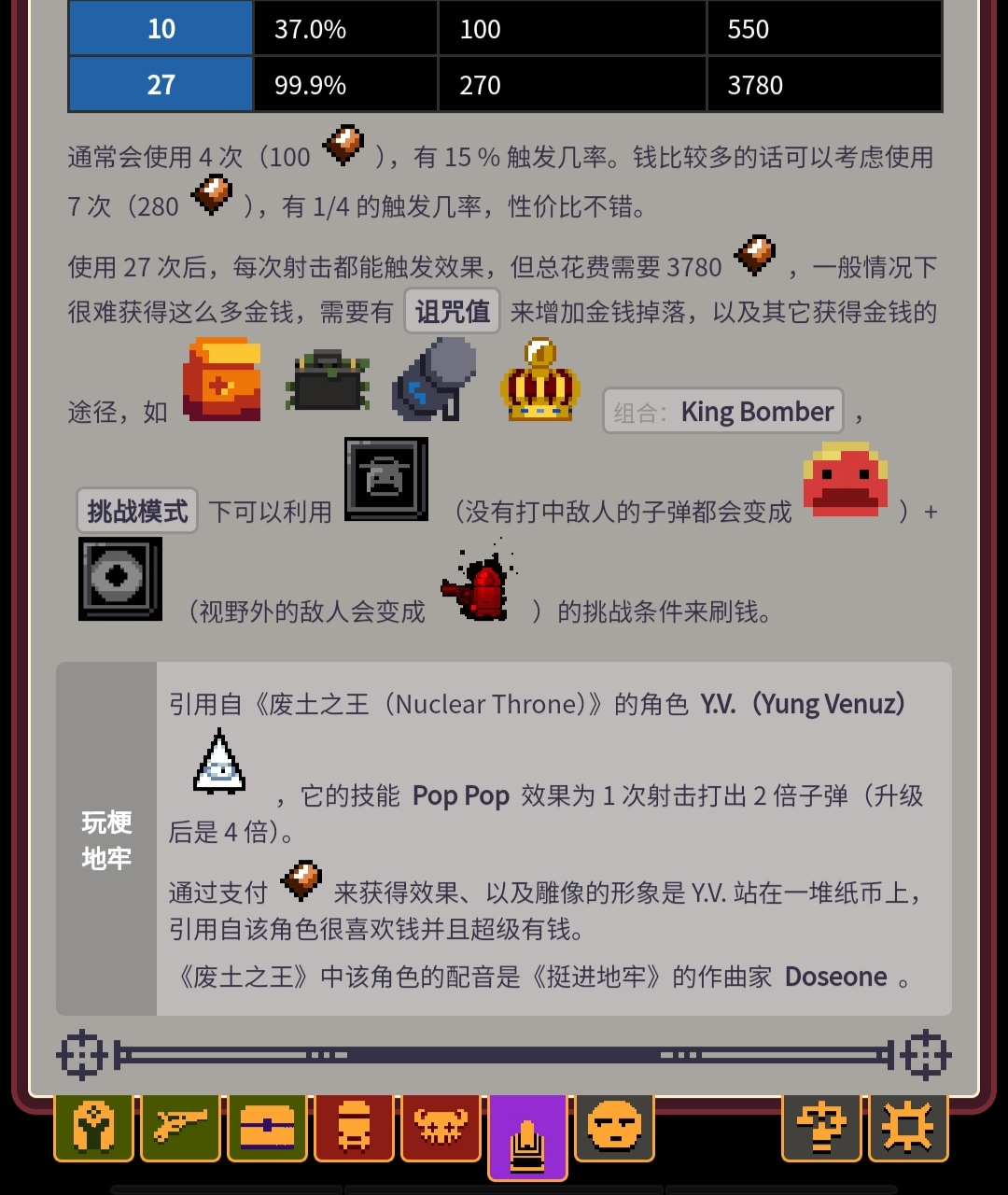This screenshot has width=1008, height=1195.
Task: Switch to the bullet kin enemies tab
Action: pos(354,1128)
